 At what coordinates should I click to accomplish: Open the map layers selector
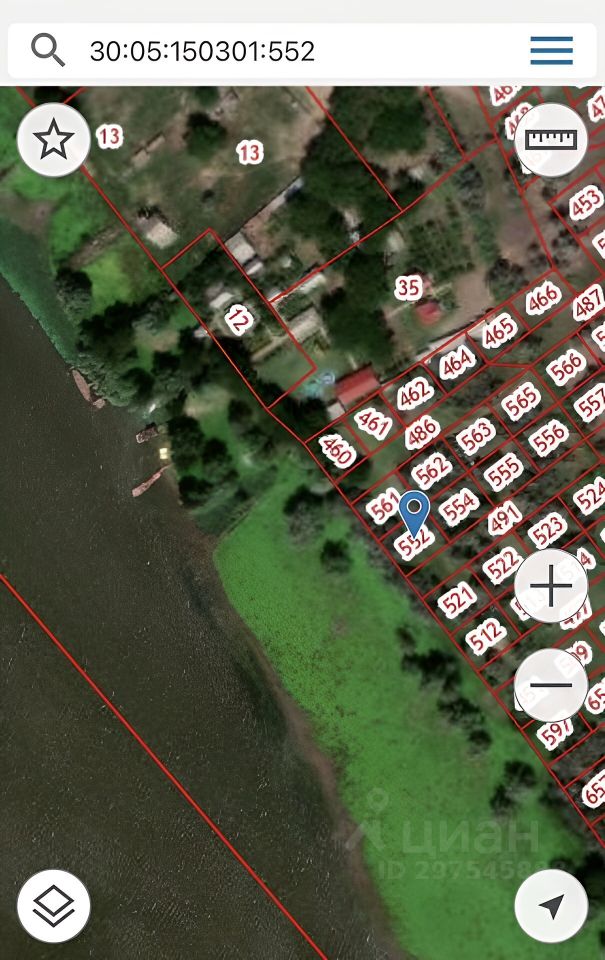tap(53, 906)
